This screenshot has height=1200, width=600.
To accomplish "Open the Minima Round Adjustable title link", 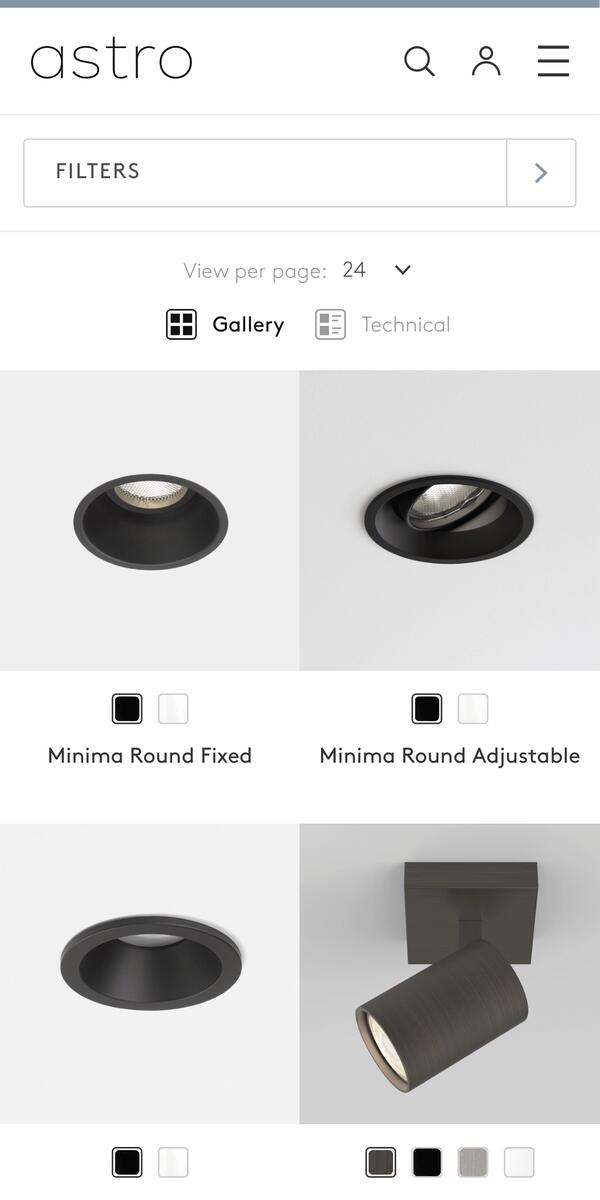I will 449,756.
